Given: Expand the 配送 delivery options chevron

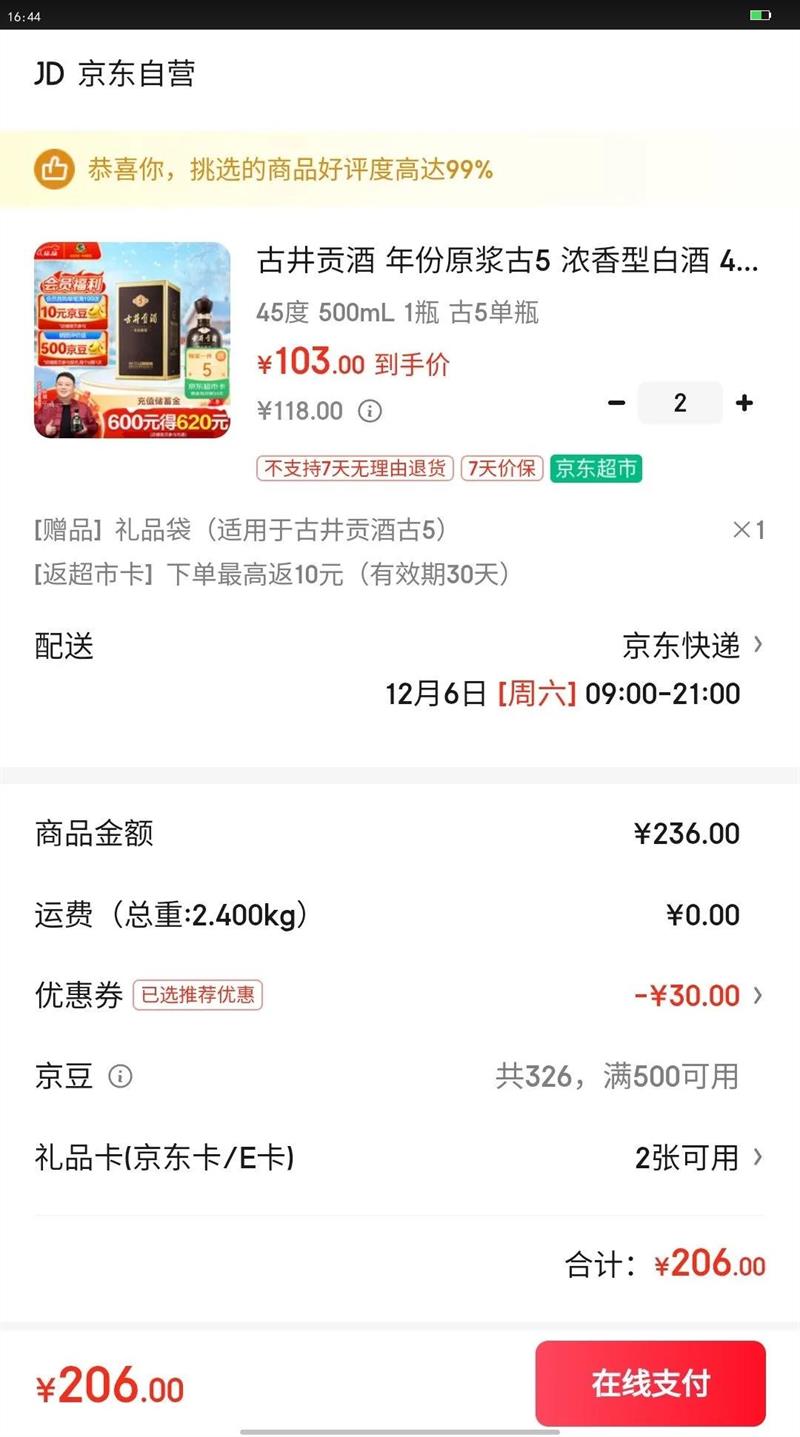Looking at the screenshot, I should 765,646.
